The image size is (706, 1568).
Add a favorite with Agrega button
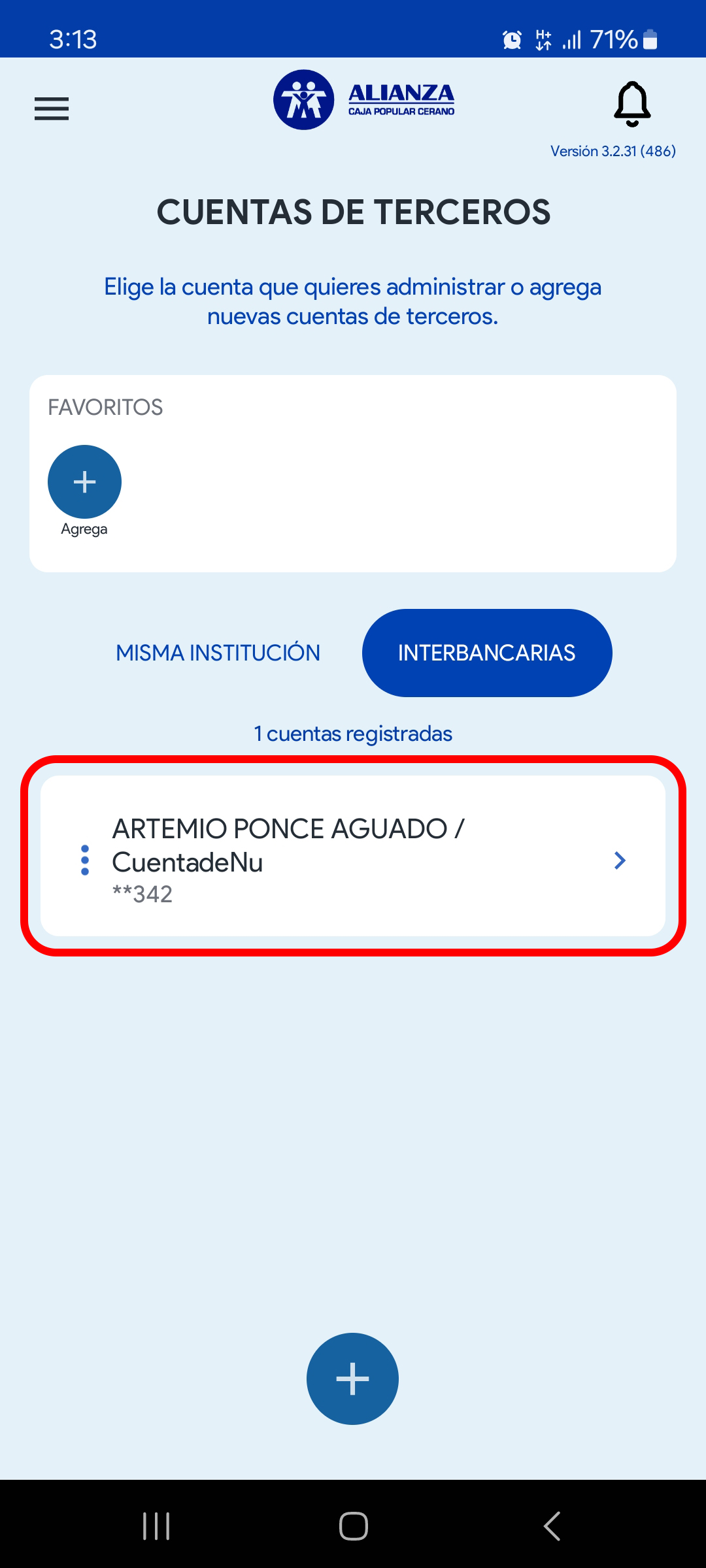coord(84,482)
